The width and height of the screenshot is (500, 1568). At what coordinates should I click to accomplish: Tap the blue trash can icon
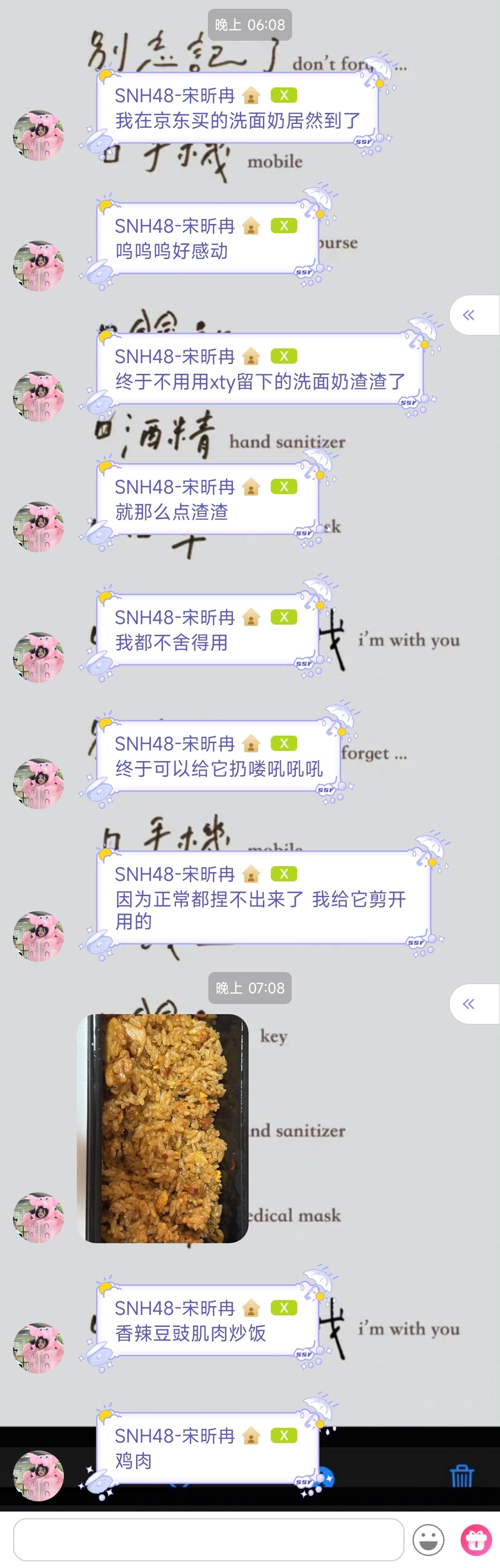(462, 1475)
